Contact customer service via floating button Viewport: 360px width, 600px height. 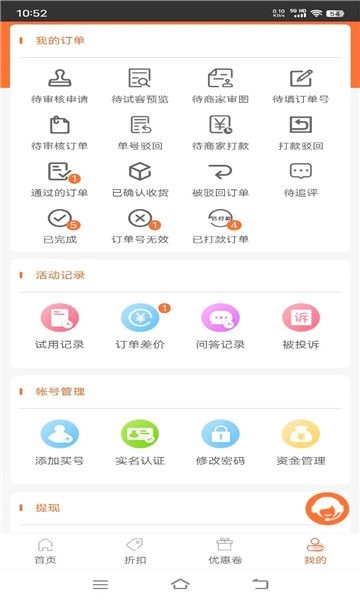(327, 509)
